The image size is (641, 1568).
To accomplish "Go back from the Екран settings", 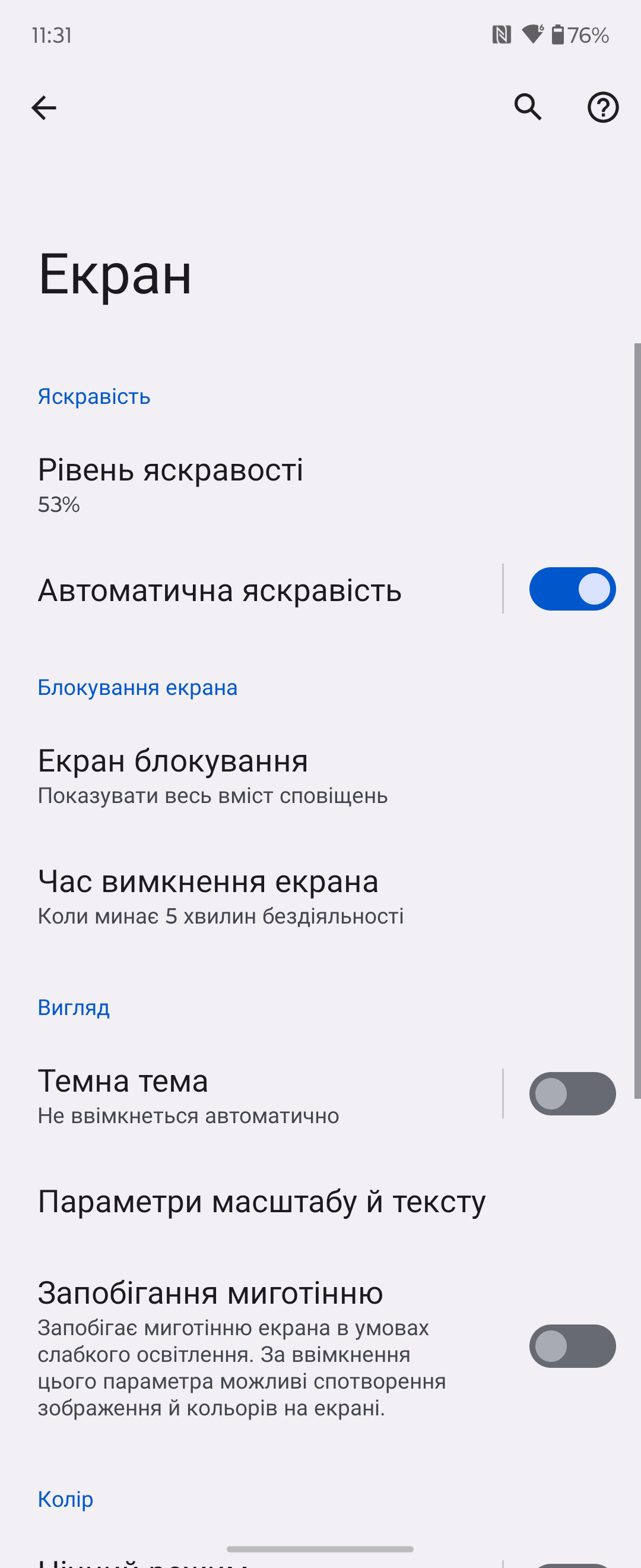I will point(44,108).
